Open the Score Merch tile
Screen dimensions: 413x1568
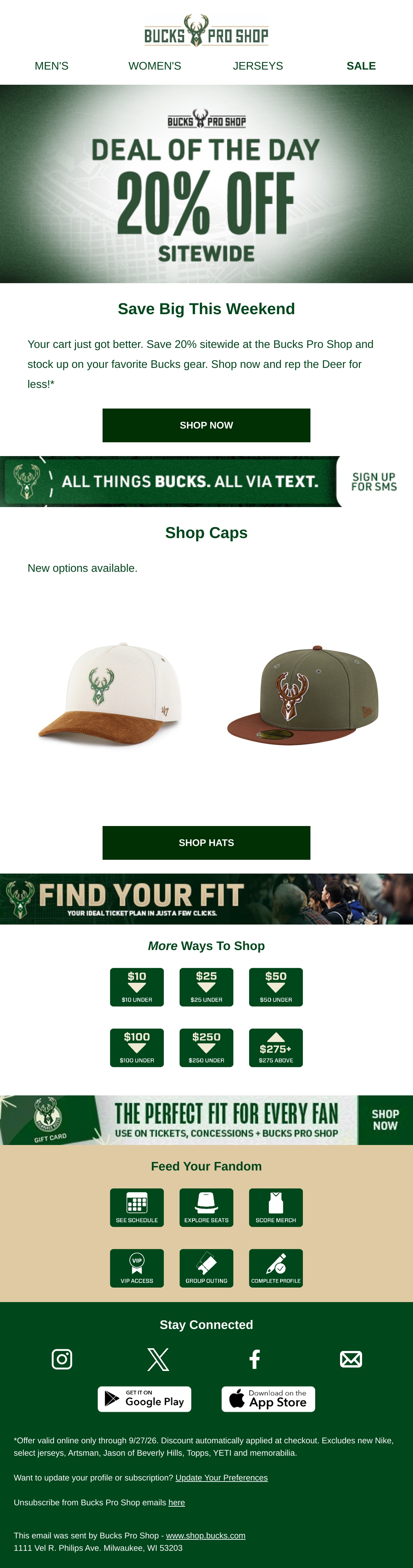pos(276,1207)
